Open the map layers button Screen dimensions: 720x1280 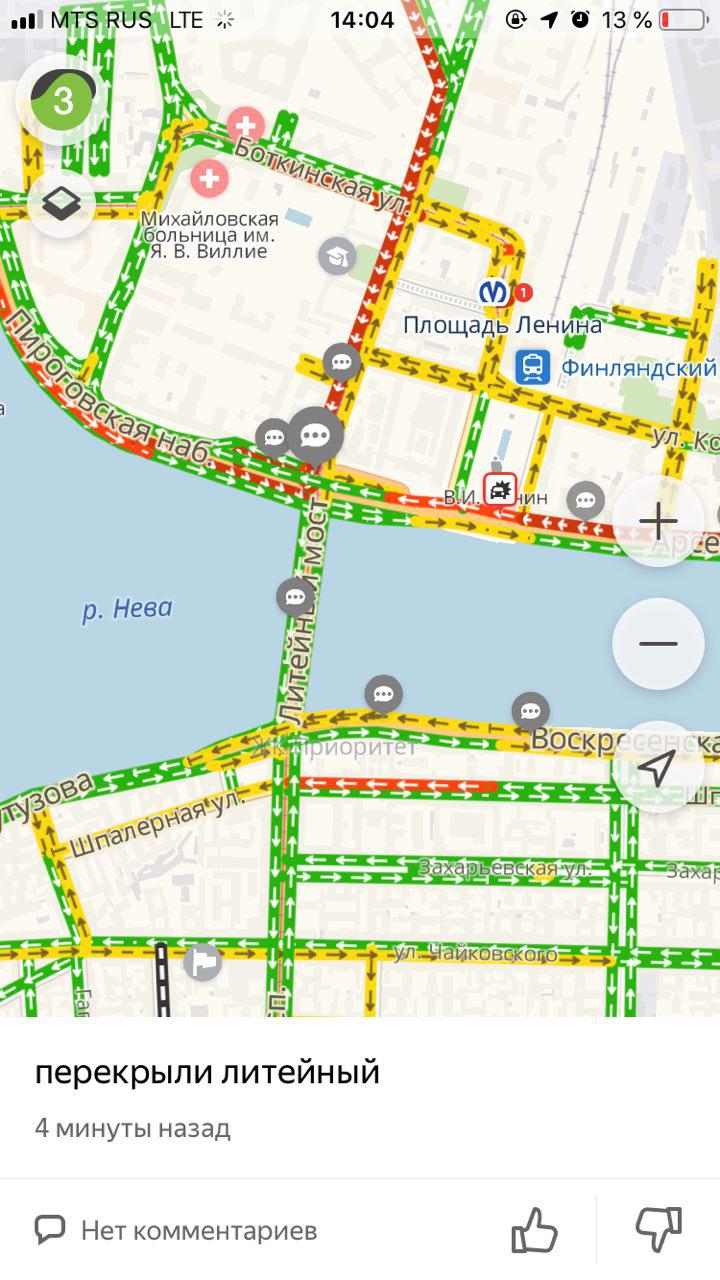62,205
